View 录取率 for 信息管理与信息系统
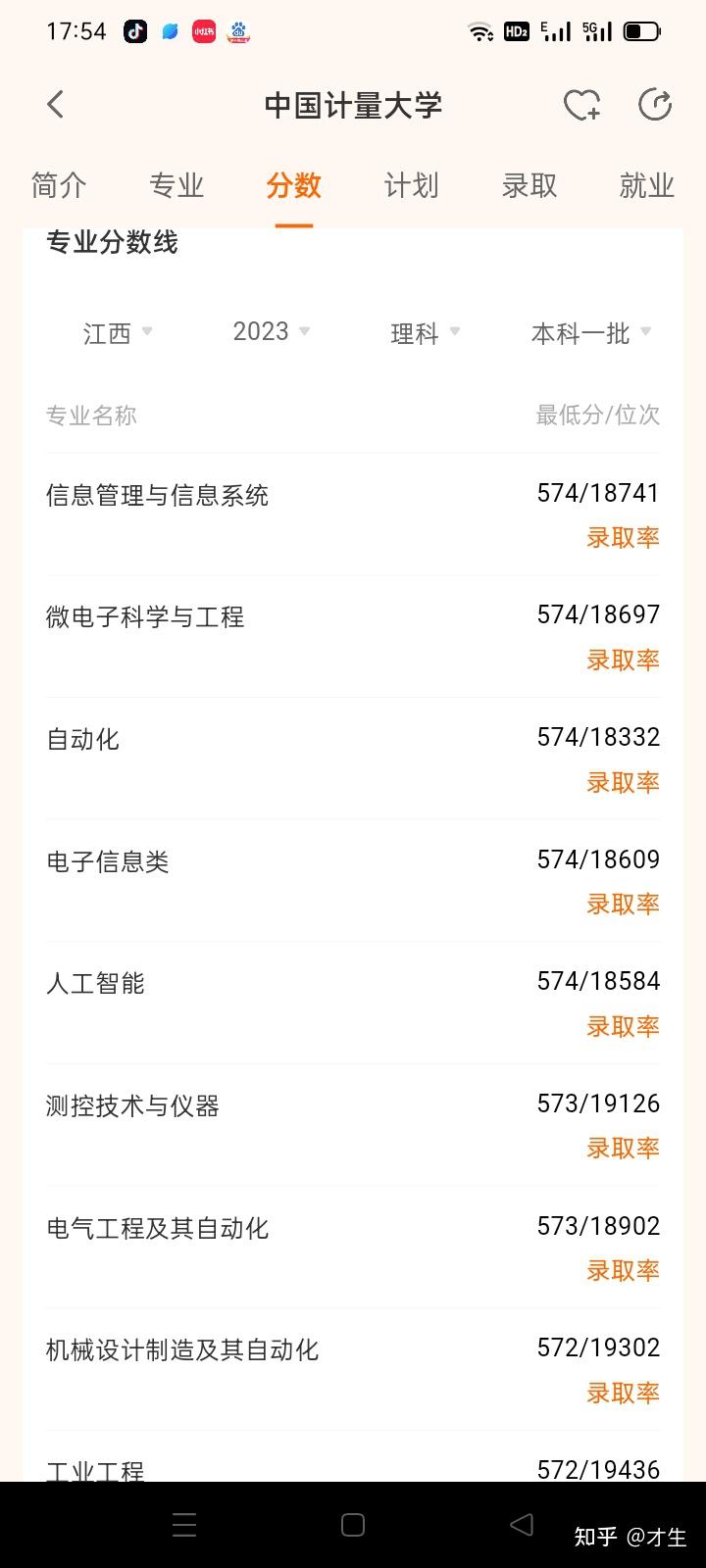 click(623, 537)
